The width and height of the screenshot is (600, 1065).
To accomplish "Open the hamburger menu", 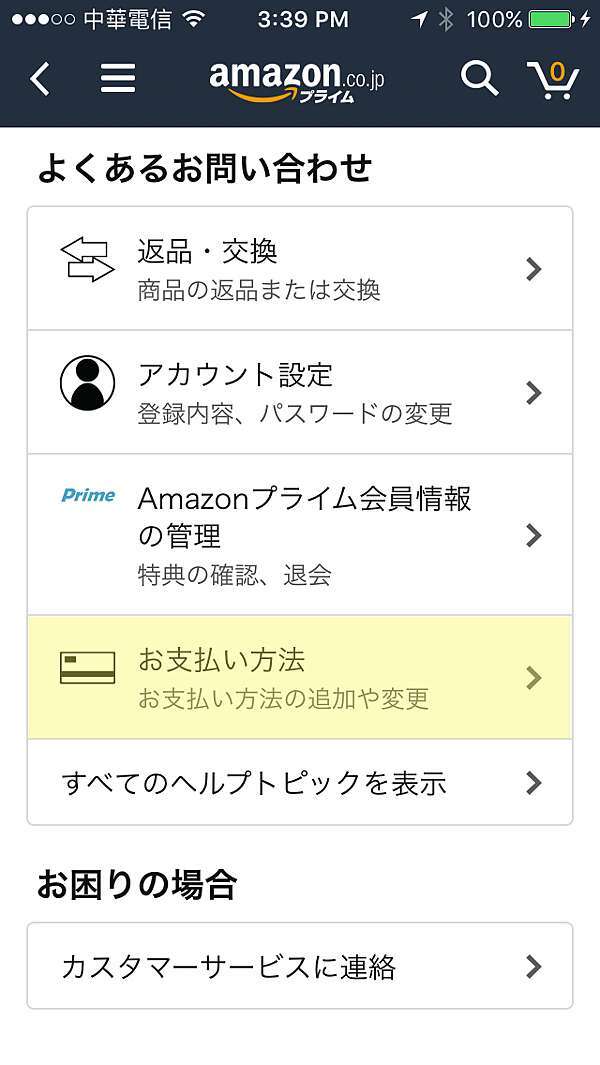I will 118,79.
